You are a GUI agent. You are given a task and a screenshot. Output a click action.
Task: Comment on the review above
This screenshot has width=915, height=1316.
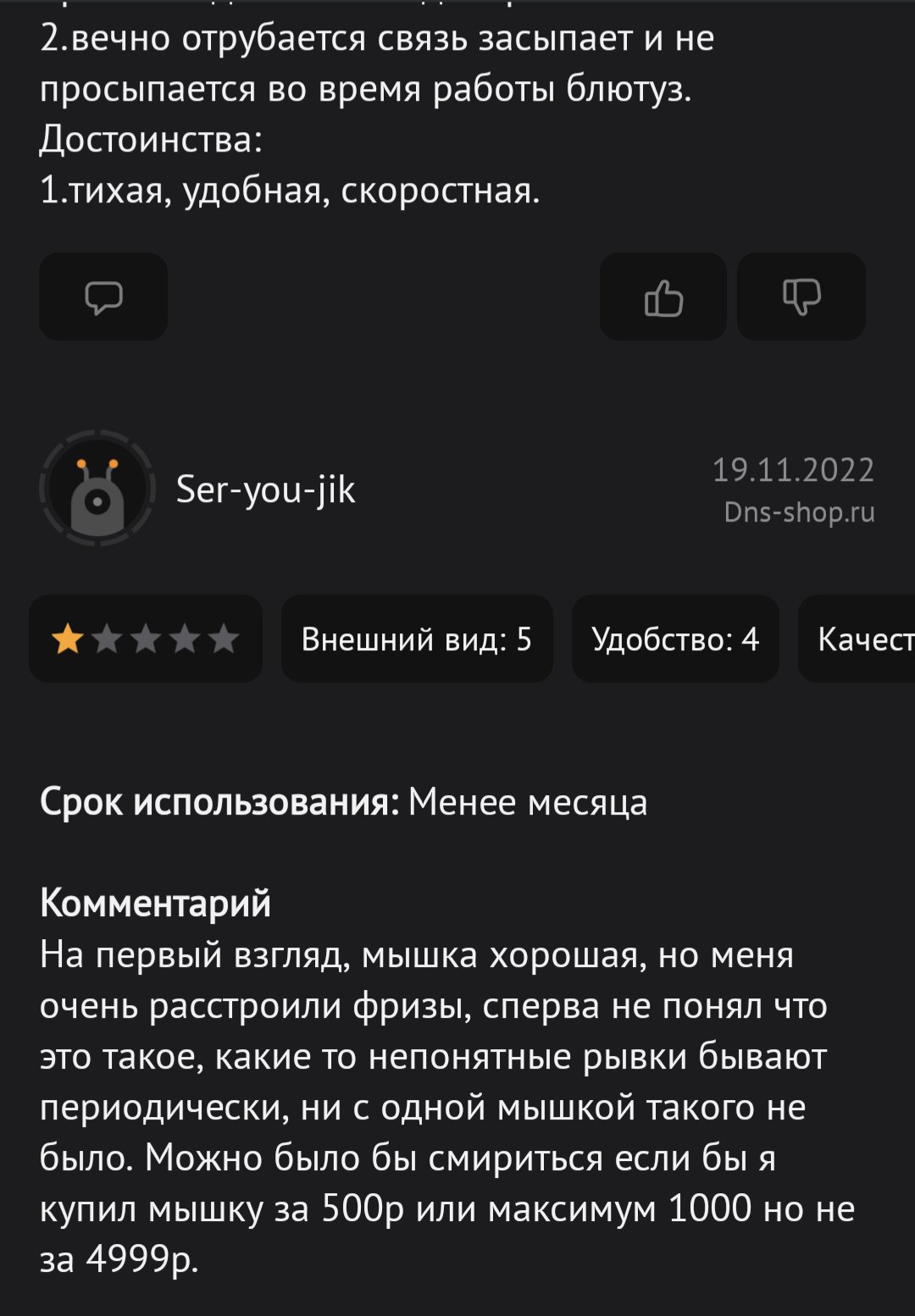coord(103,297)
